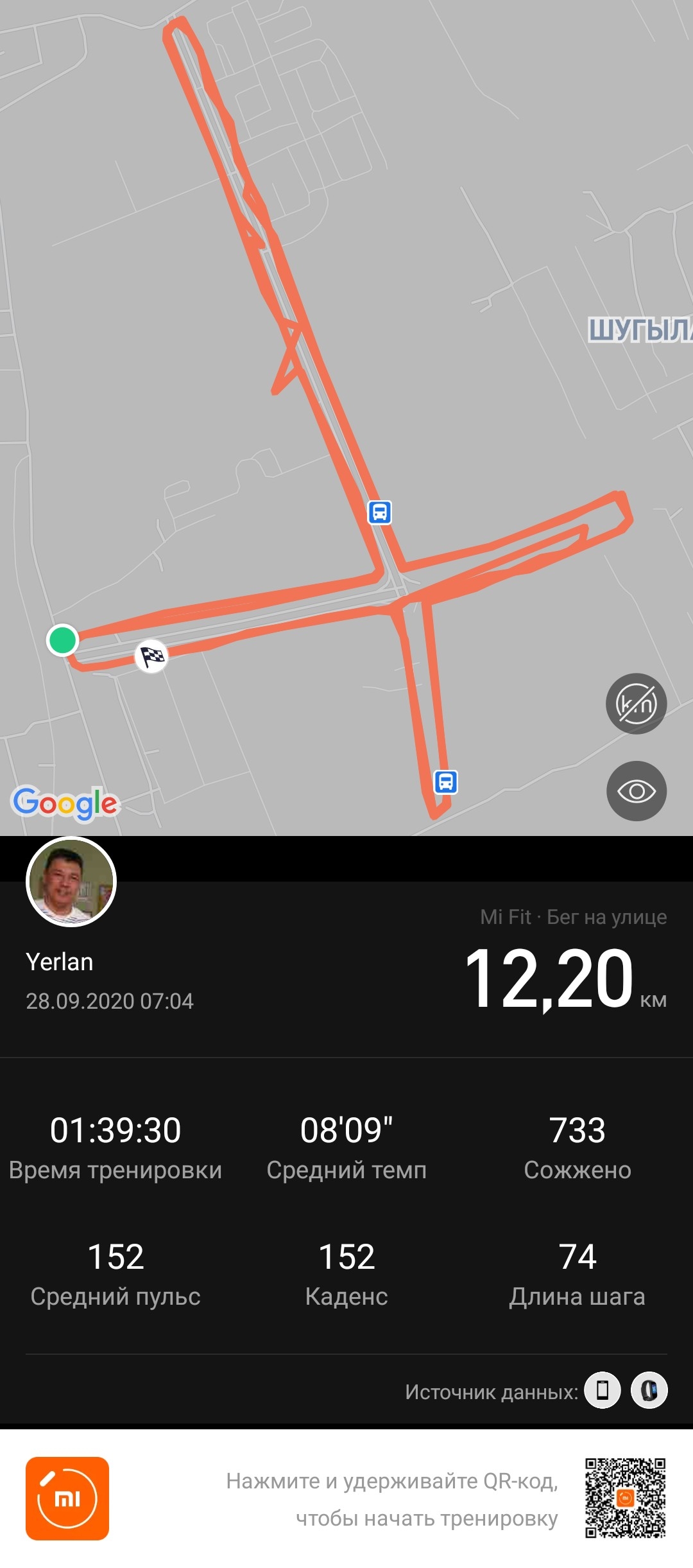Toggle kilometer markers on the route map

[636, 704]
